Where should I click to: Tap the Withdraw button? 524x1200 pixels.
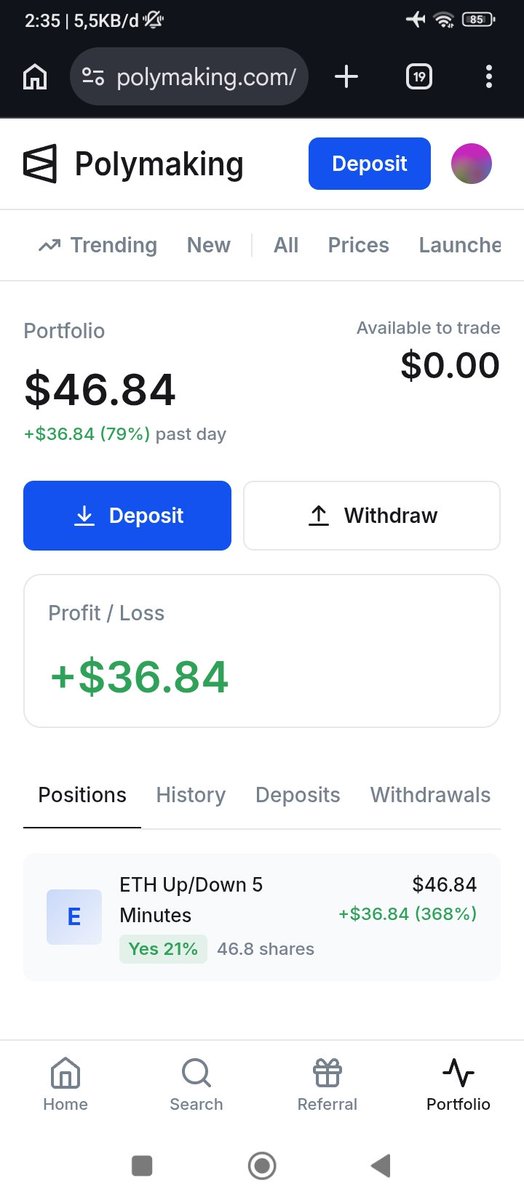371,516
